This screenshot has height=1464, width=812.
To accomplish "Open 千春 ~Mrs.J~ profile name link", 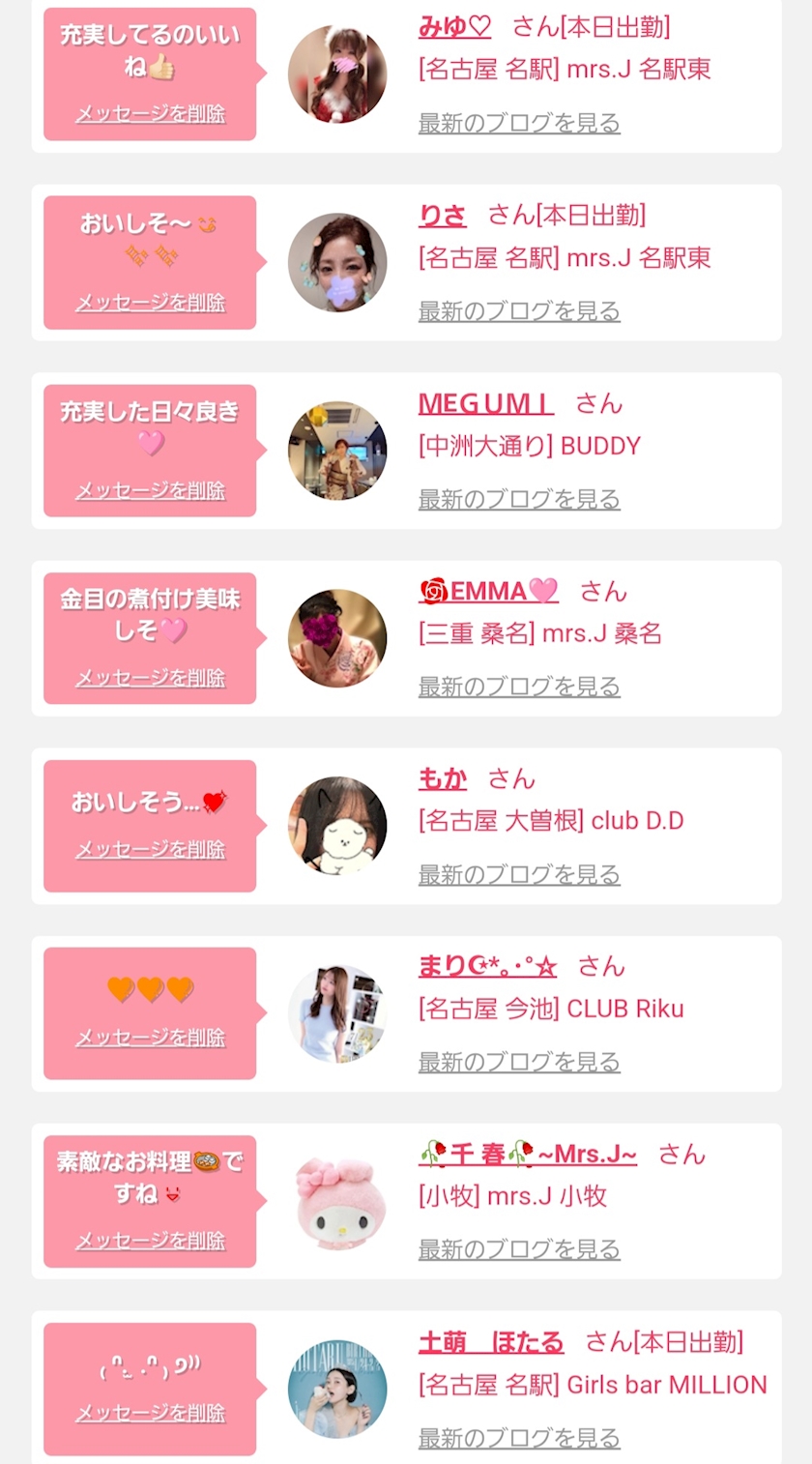I will coord(528,1154).
